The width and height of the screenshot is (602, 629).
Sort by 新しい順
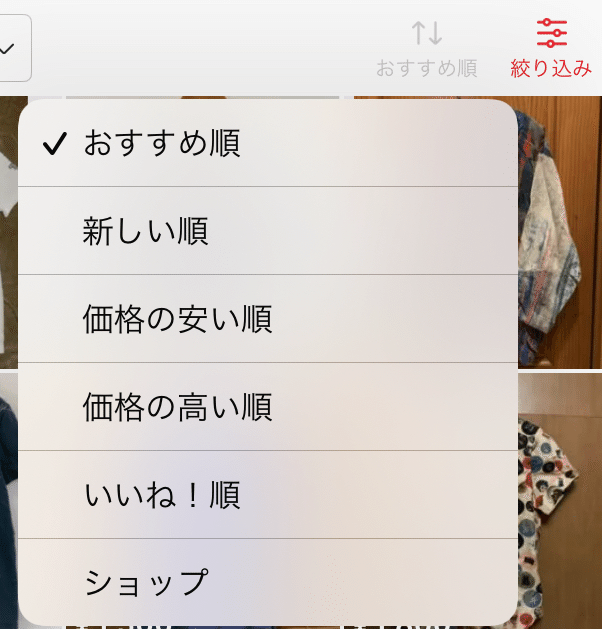click(145, 232)
